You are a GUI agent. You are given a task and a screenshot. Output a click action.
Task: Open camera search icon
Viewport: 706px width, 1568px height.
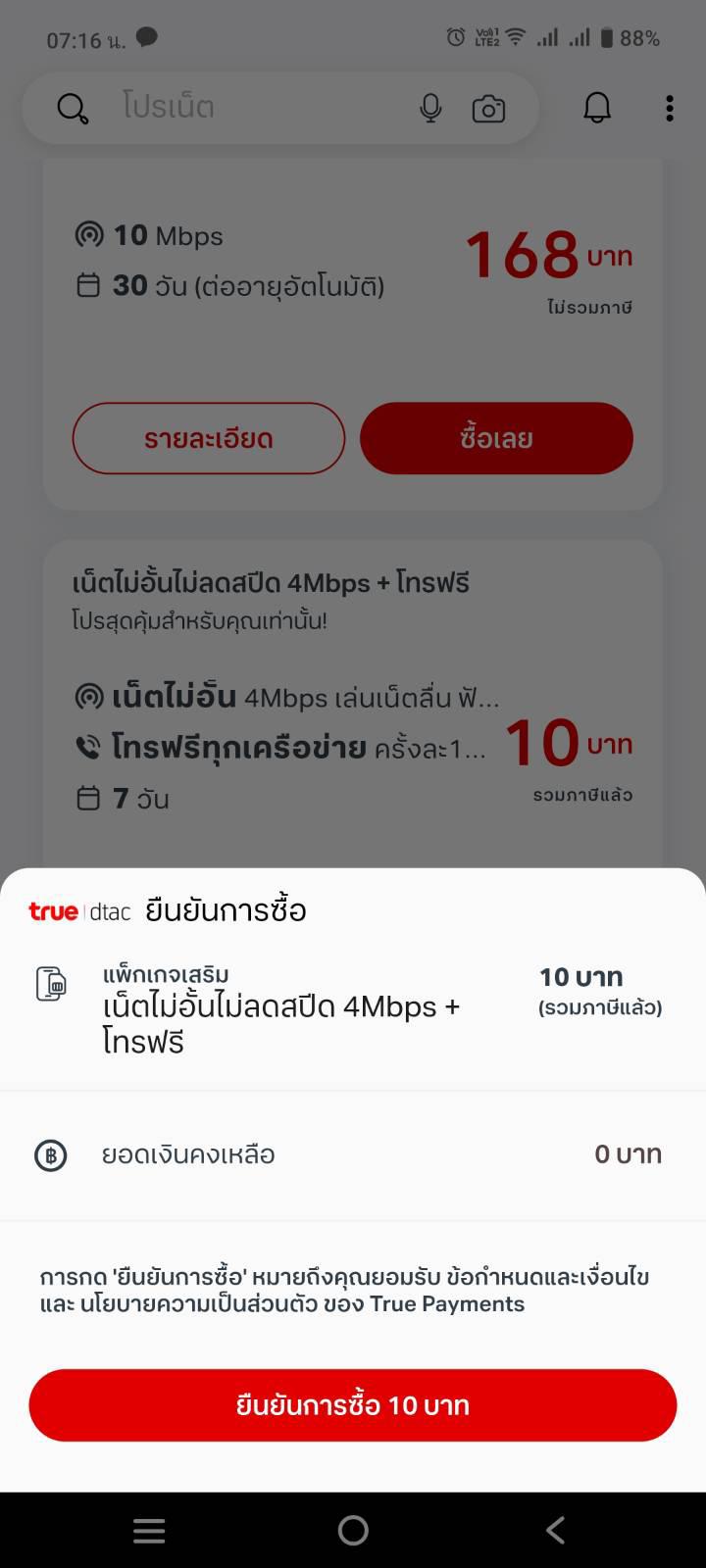click(x=488, y=108)
